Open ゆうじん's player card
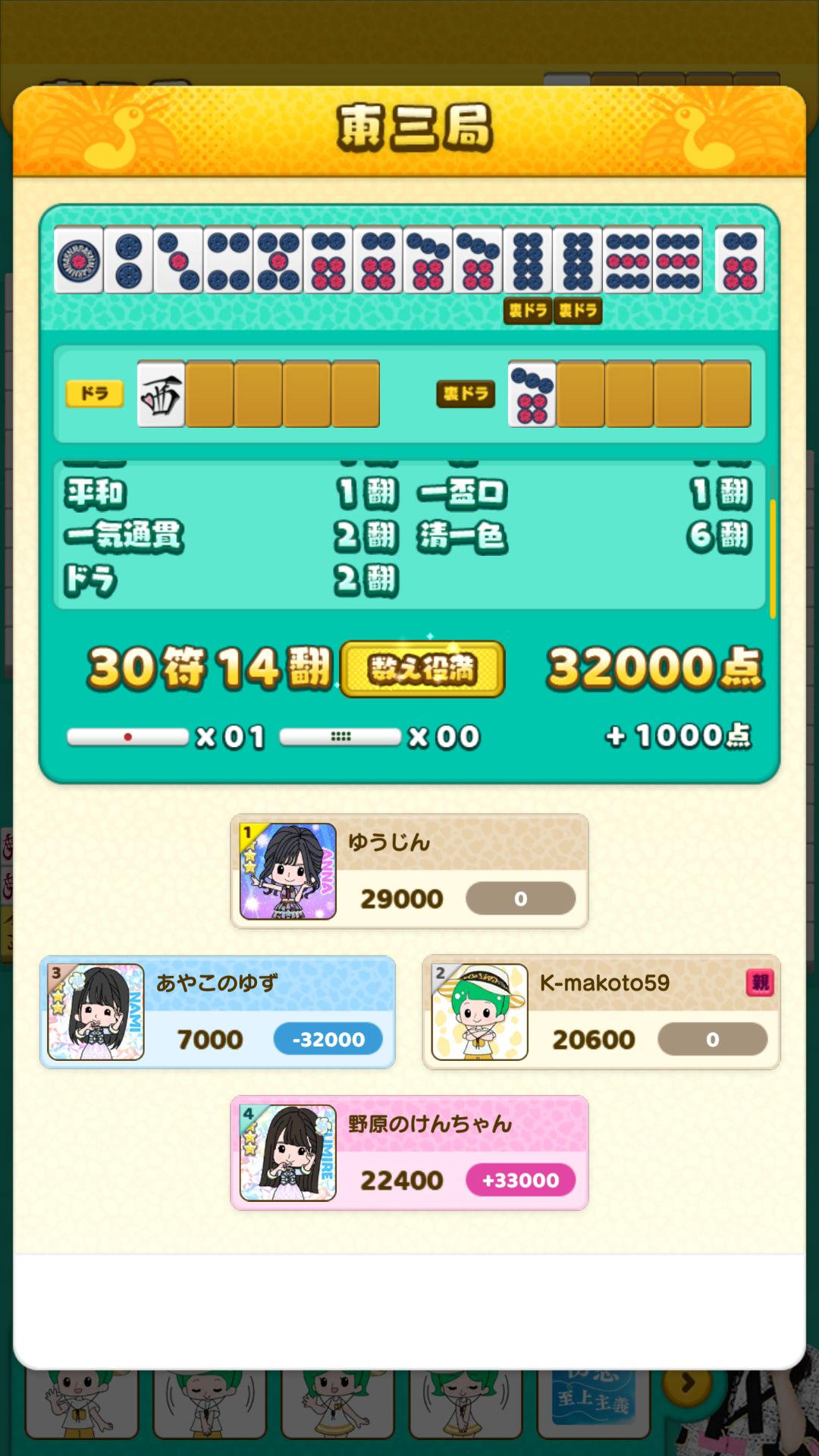This screenshot has width=819, height=1456. [409, 871]
